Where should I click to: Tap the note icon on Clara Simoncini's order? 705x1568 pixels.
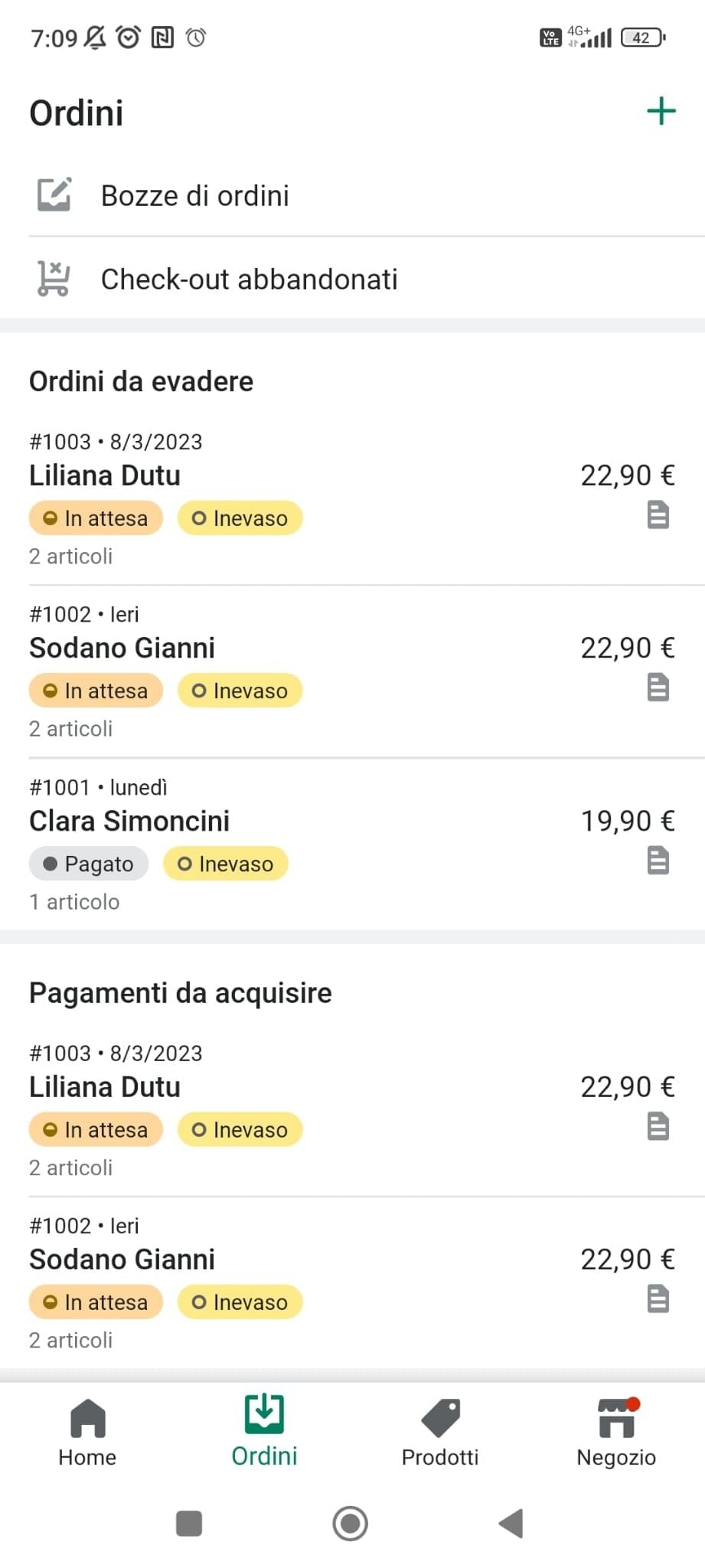click(658, 860)
